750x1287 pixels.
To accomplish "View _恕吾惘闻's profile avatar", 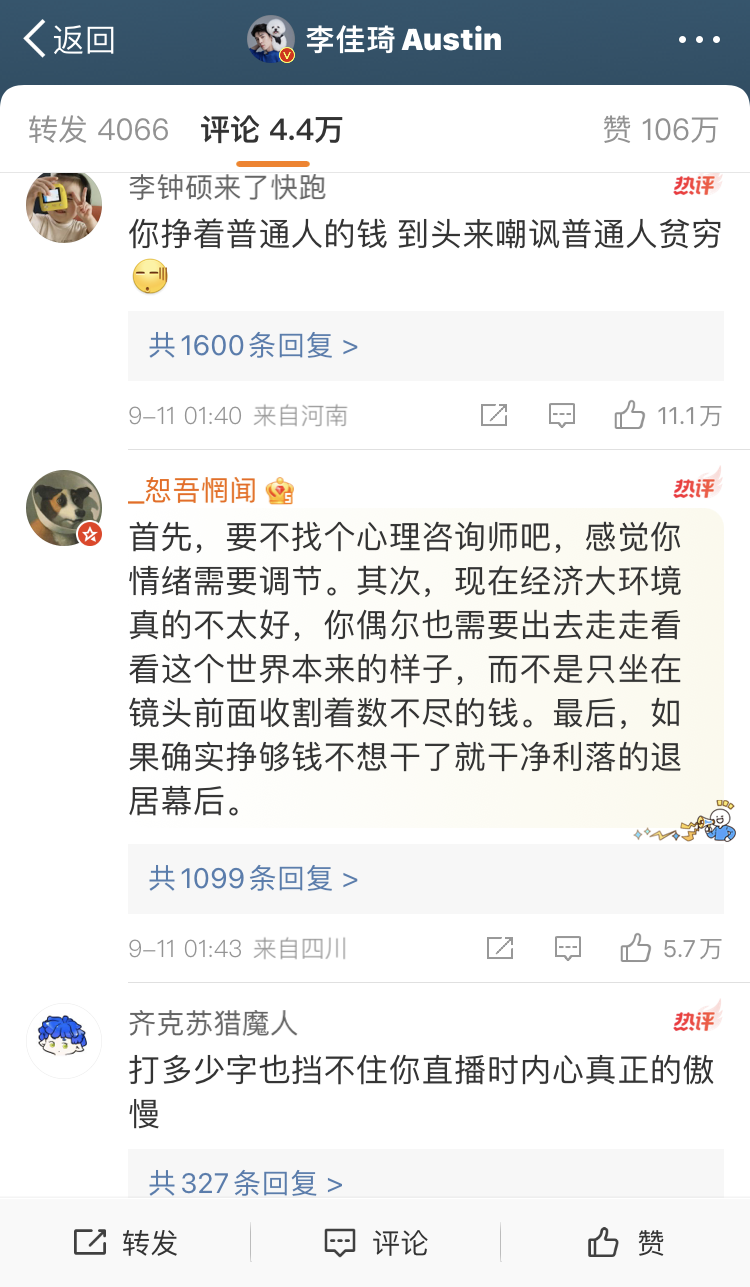I will [64, 508].
